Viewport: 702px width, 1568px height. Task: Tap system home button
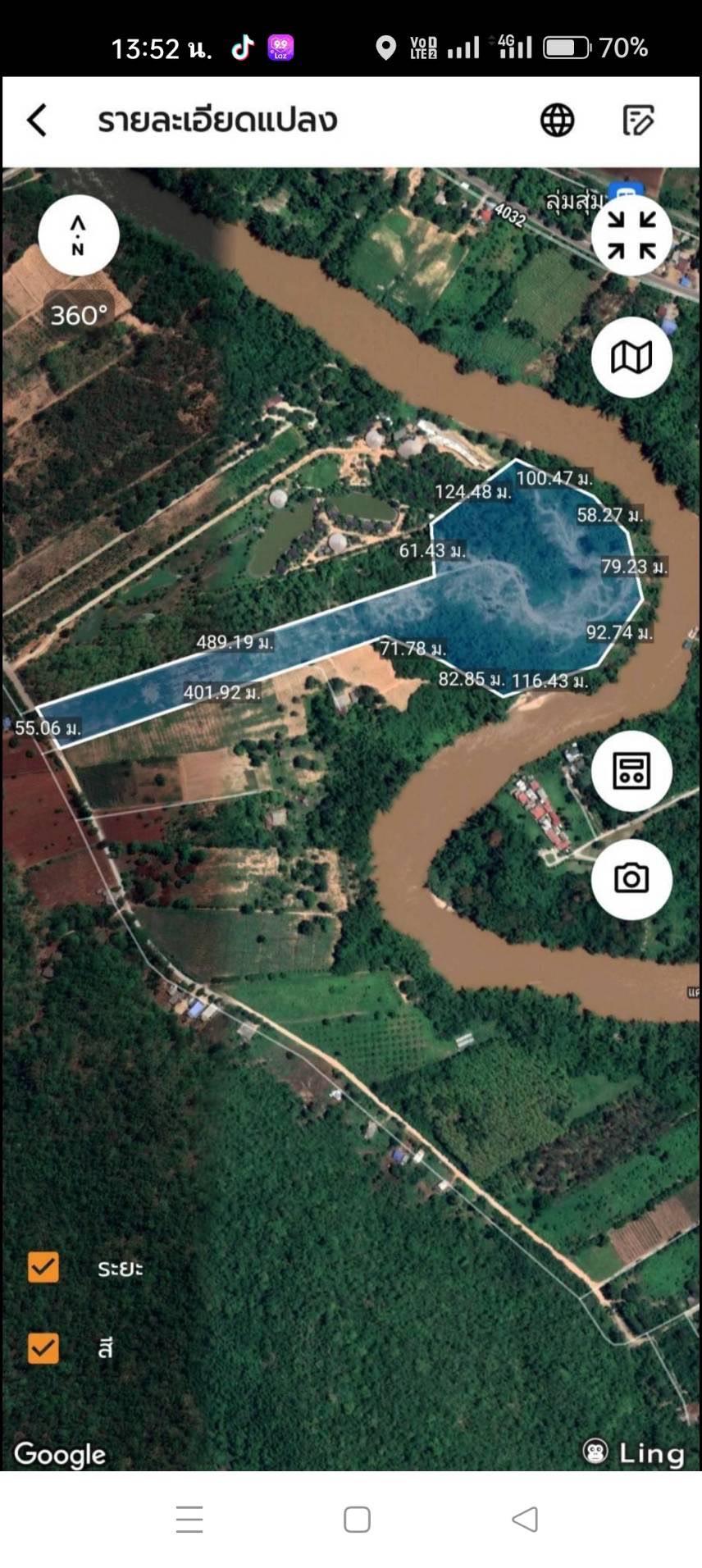pyautogui.click(x=357, y=1519)
